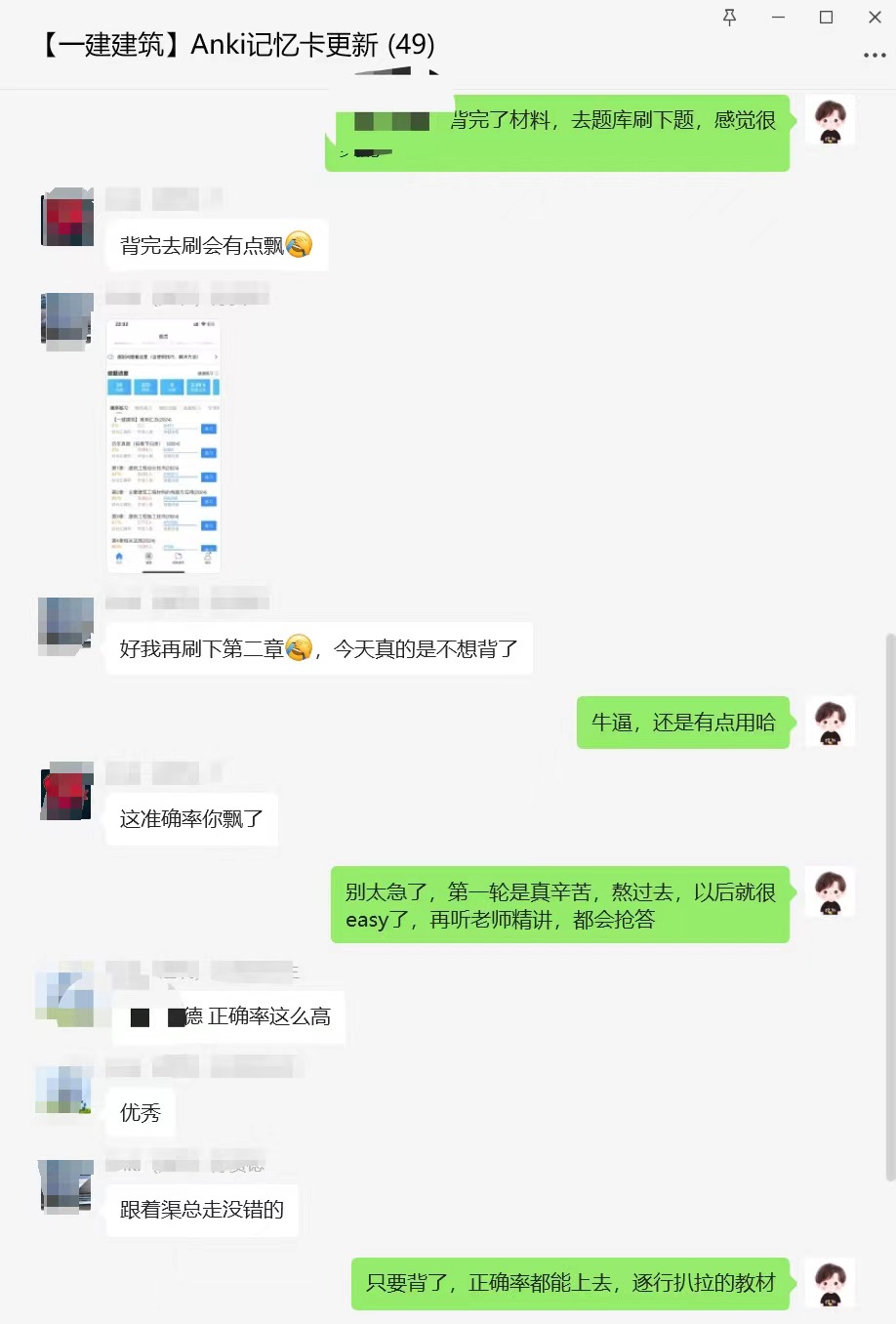Open the group chat's more options menu

875,56
